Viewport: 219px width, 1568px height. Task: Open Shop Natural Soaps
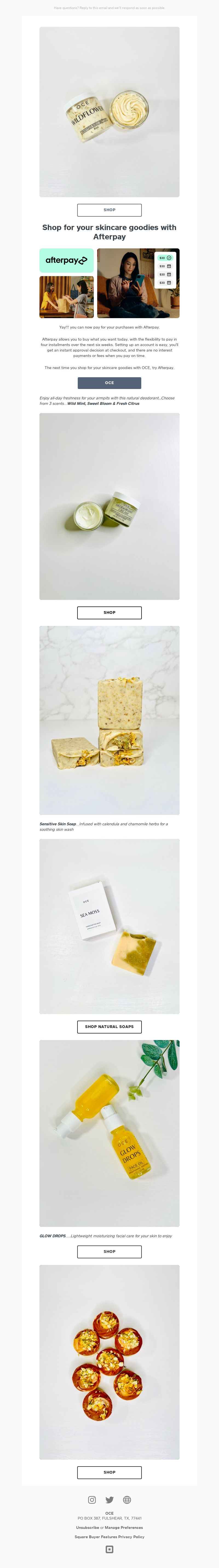pos(109,1026)
